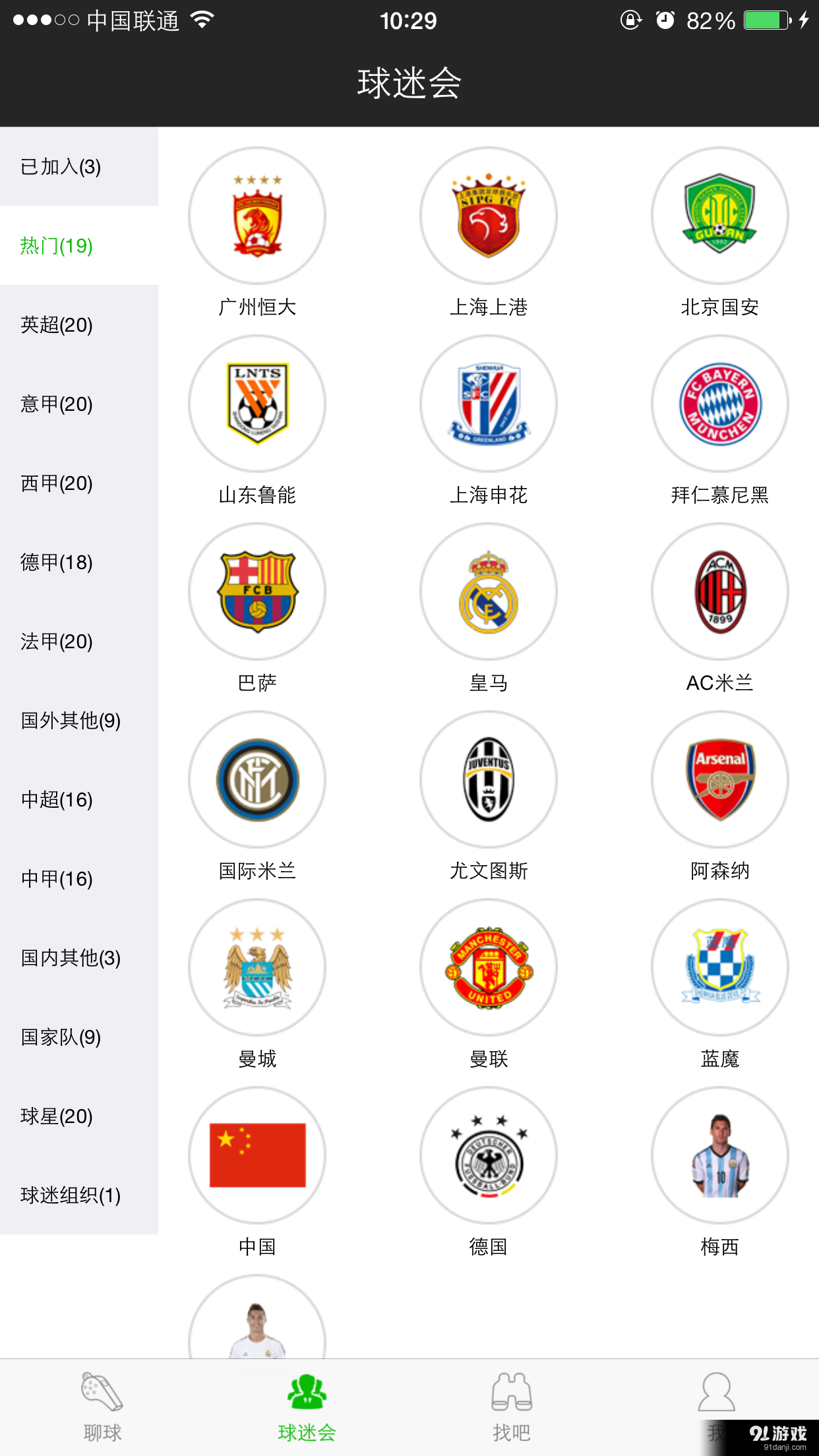
Task: Open the 北京国安 club badge
Action: pyautogui.click(x=719, y=216)
